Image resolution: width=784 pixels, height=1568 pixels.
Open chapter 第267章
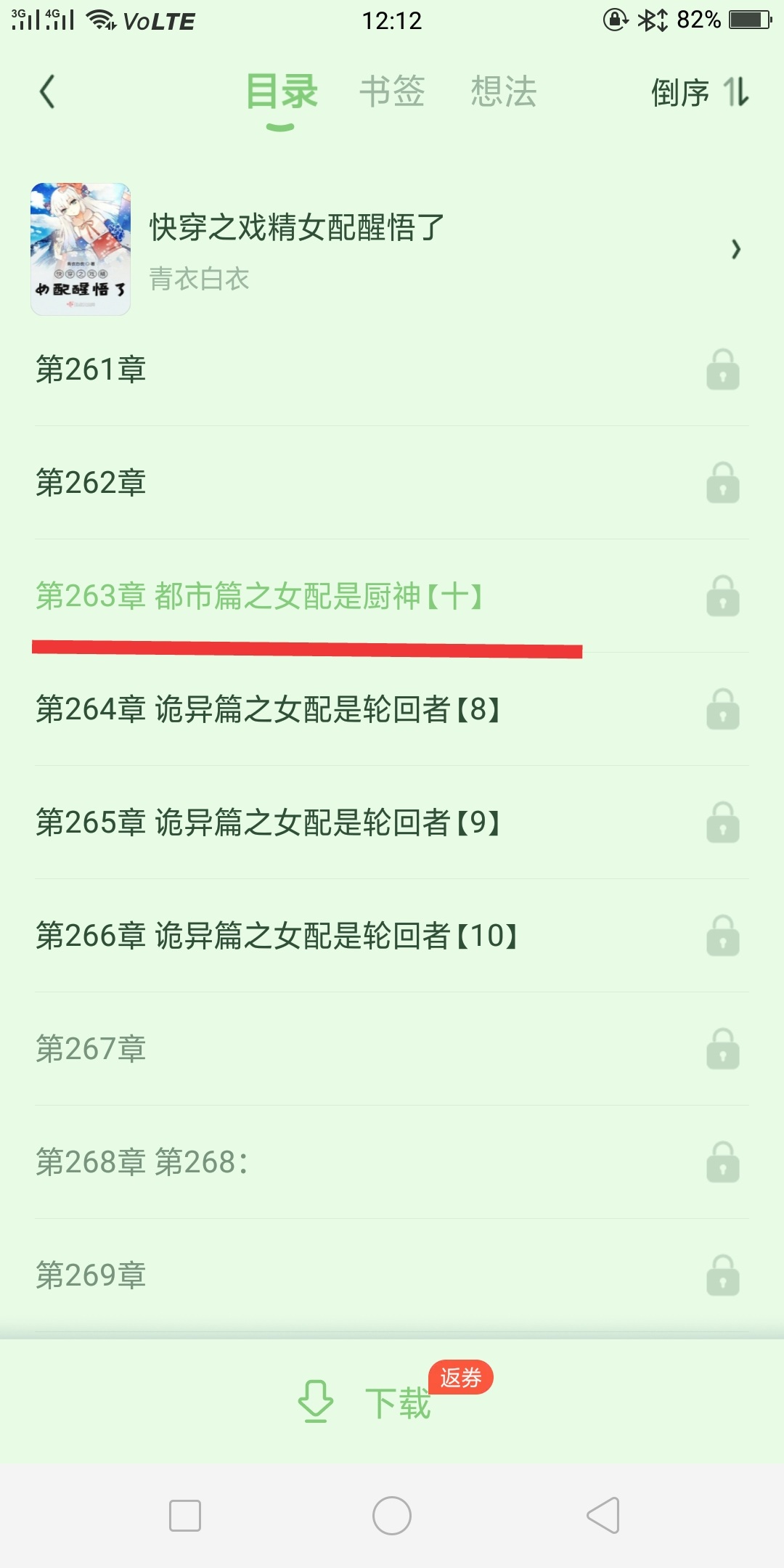(392, 1049)
